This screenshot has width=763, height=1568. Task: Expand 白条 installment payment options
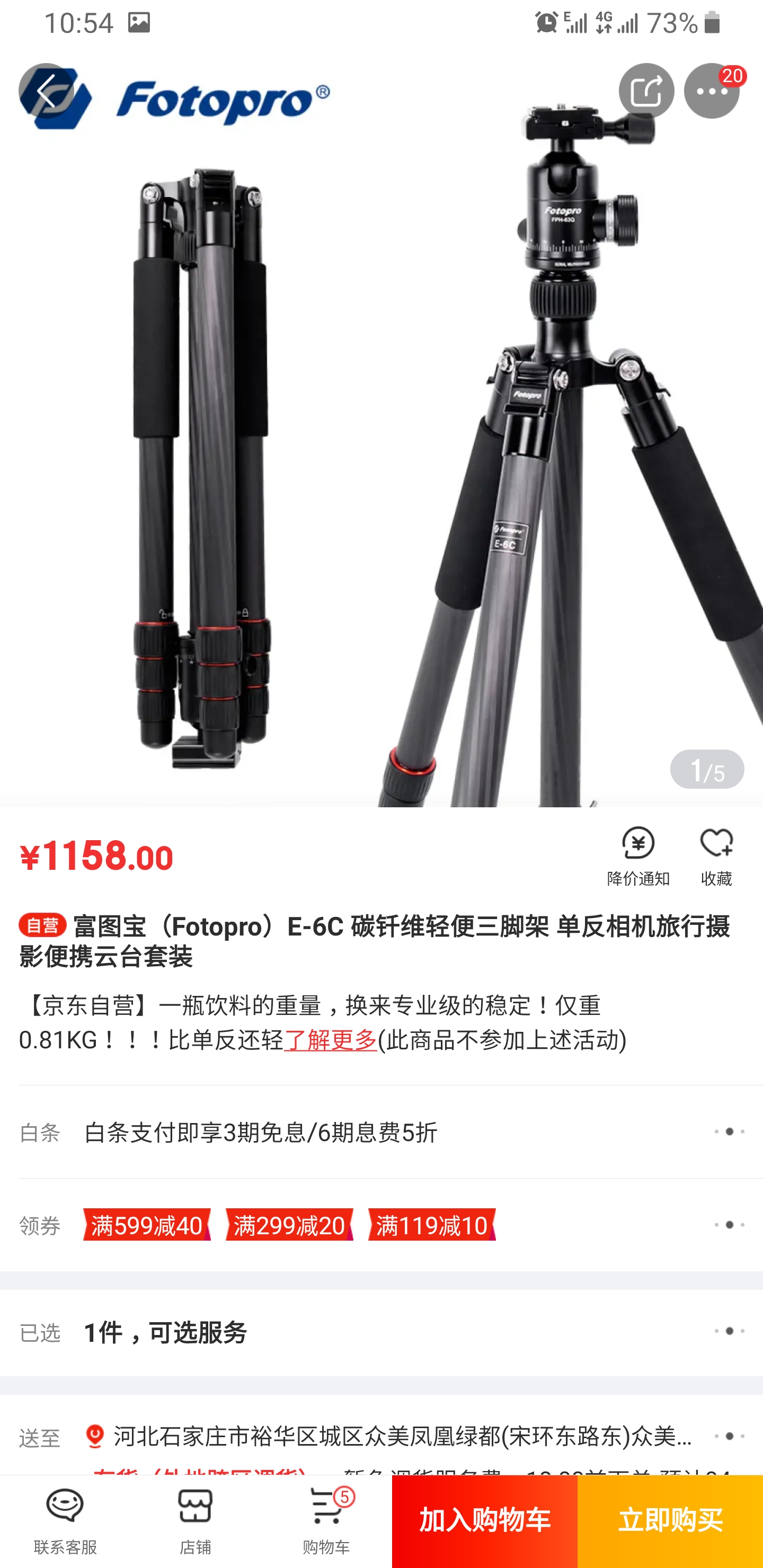tap(729, 1132)
